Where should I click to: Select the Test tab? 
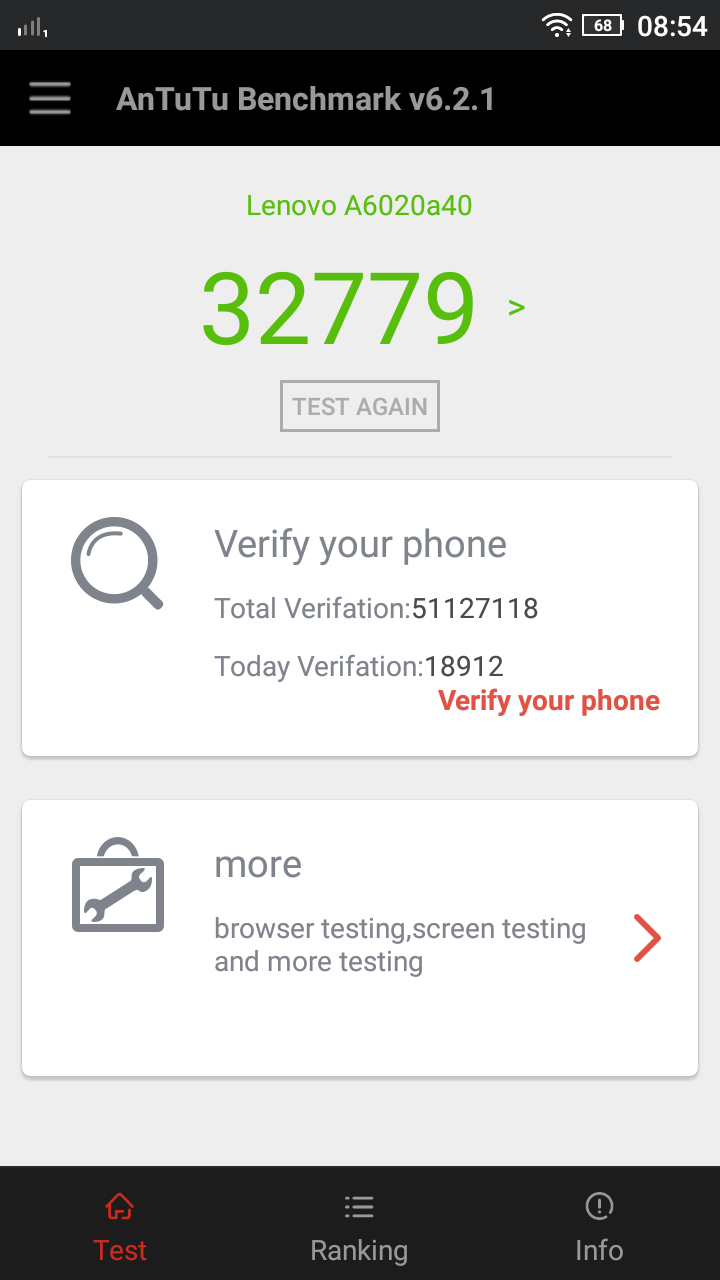coord(120,1225)
